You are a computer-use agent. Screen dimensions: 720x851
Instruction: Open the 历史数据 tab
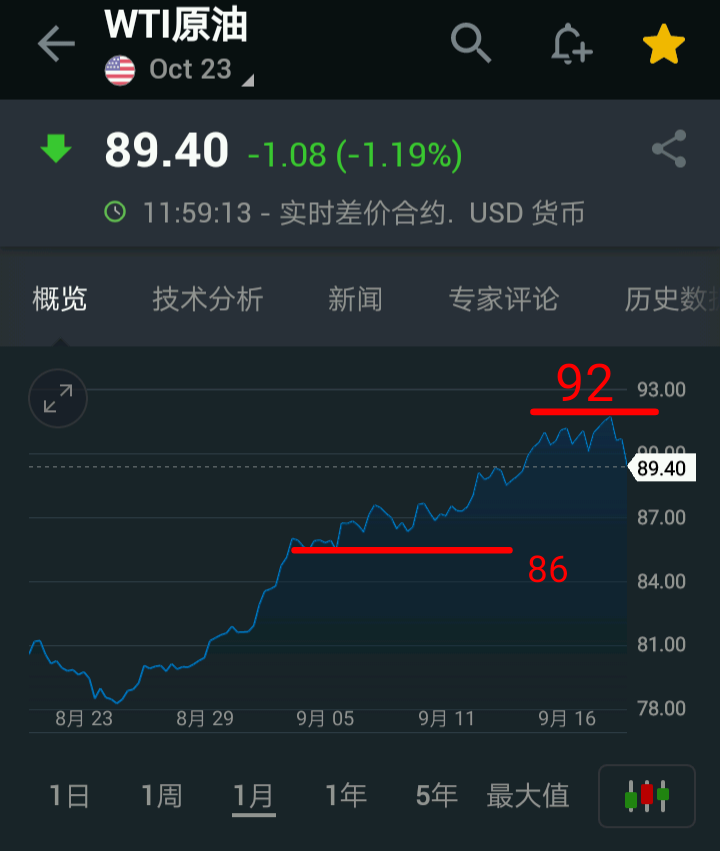pyautogui.click(x=672, y=299)
